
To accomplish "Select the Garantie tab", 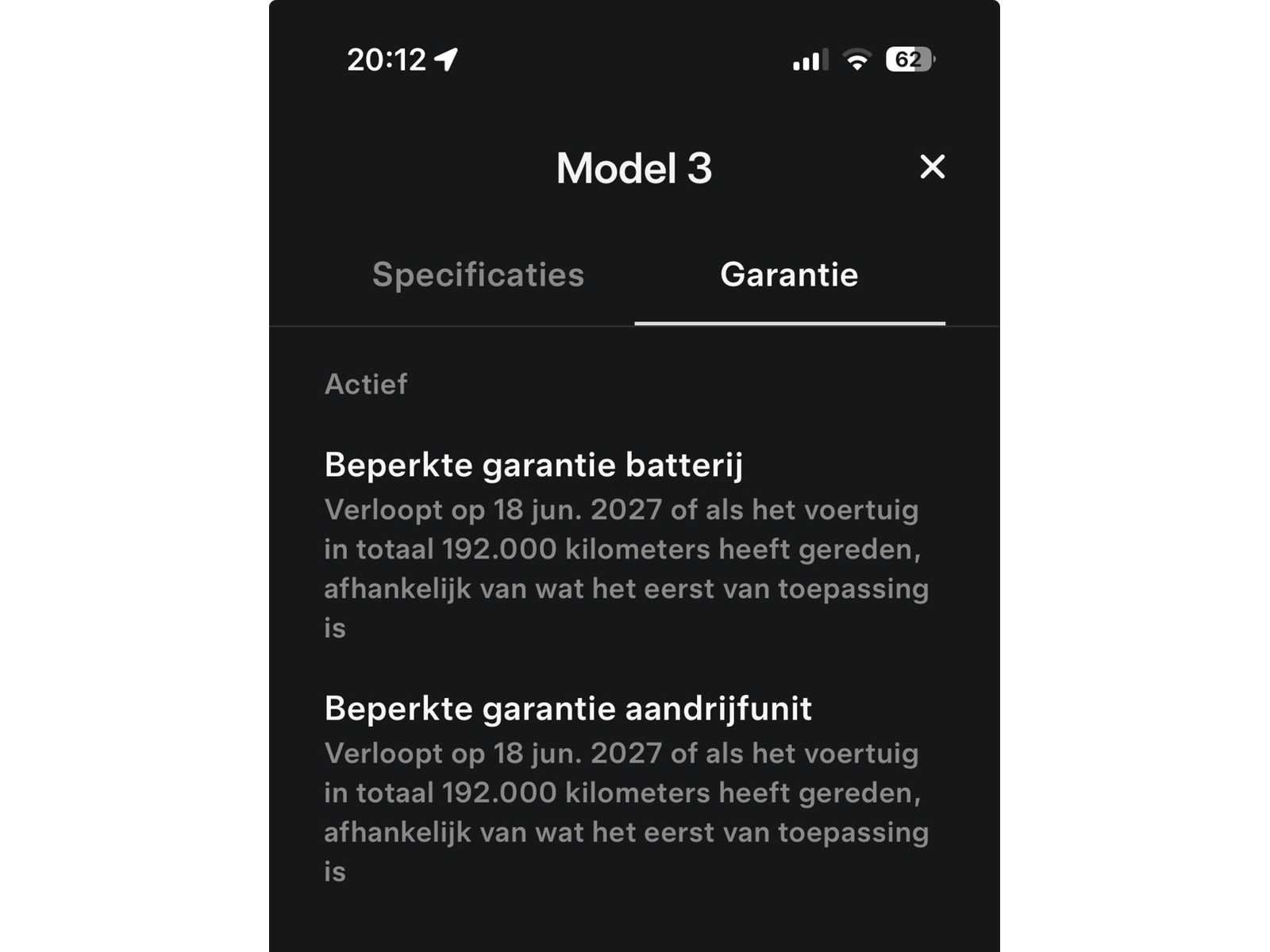I will click(789, 275).
